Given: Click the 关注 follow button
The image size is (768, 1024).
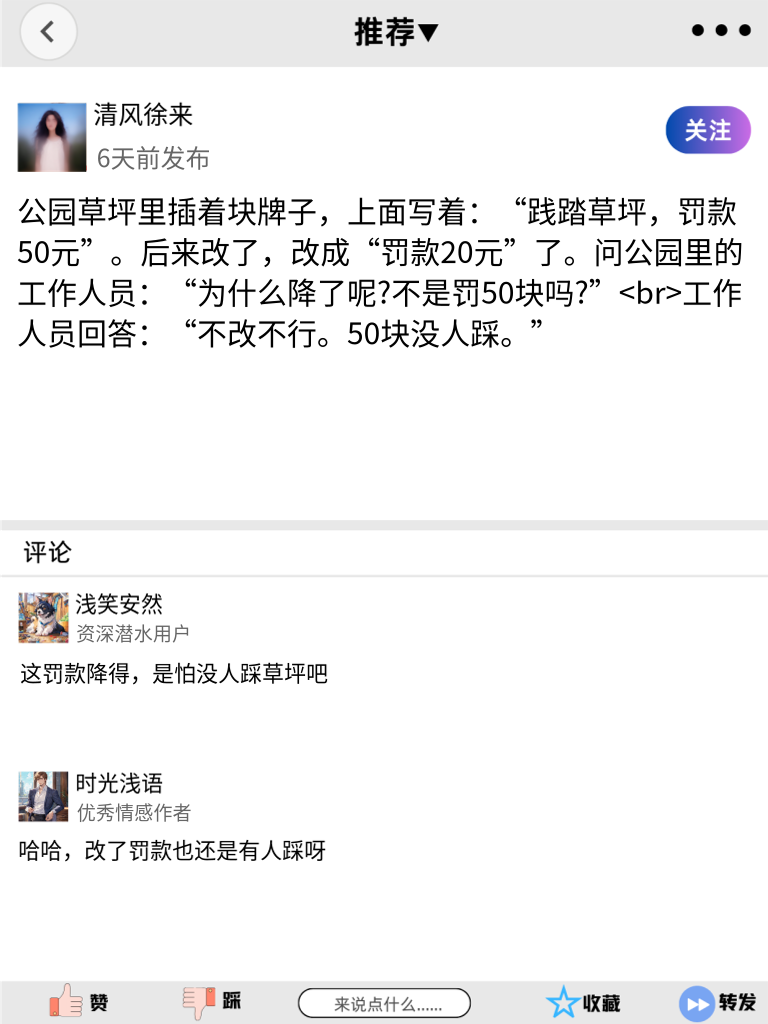Looking at the screenshot, I should tap(707, 130).
